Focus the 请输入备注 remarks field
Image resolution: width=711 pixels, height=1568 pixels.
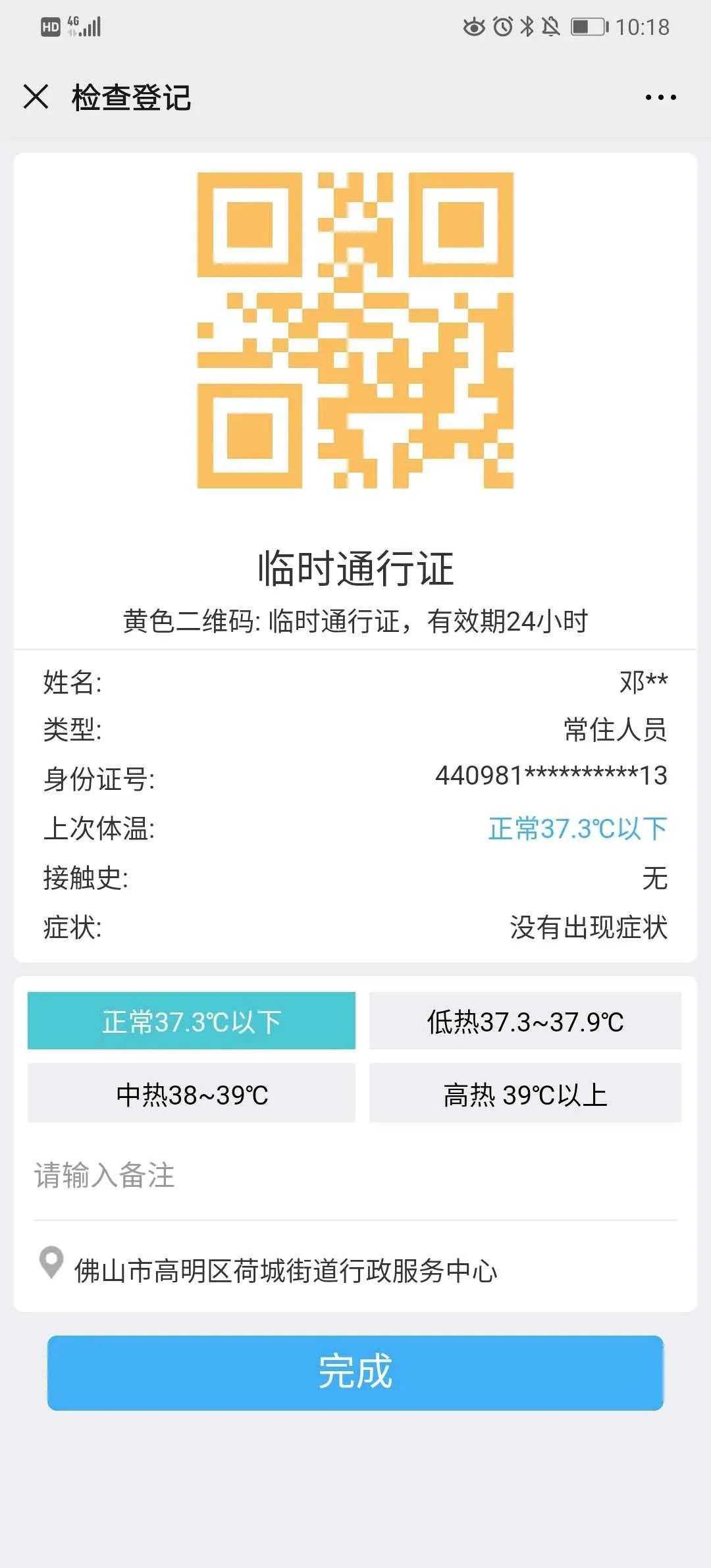[354, 1176]
